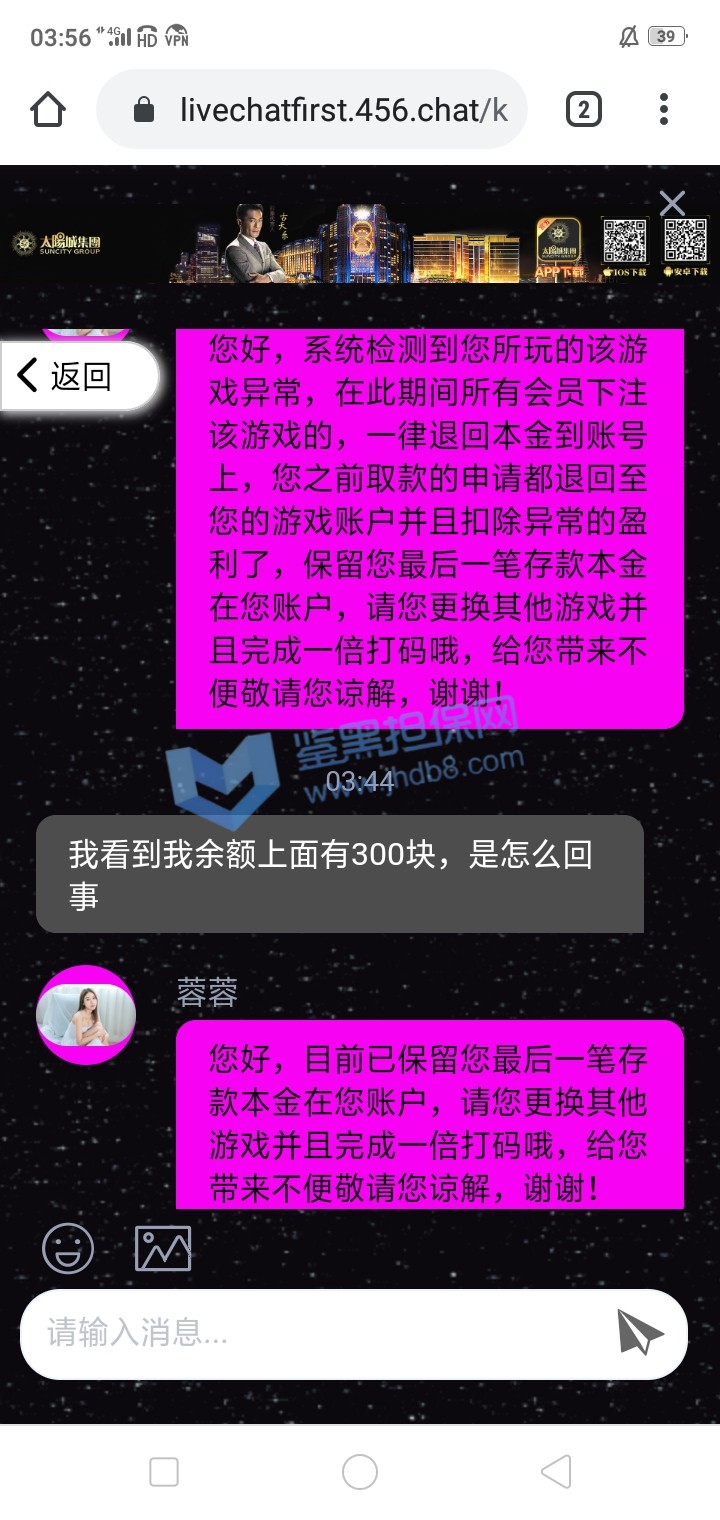The width and height of the screenshot is (720, 1520).
Task: Focus the 请输入消息 message field
Action: (310, 1333)
